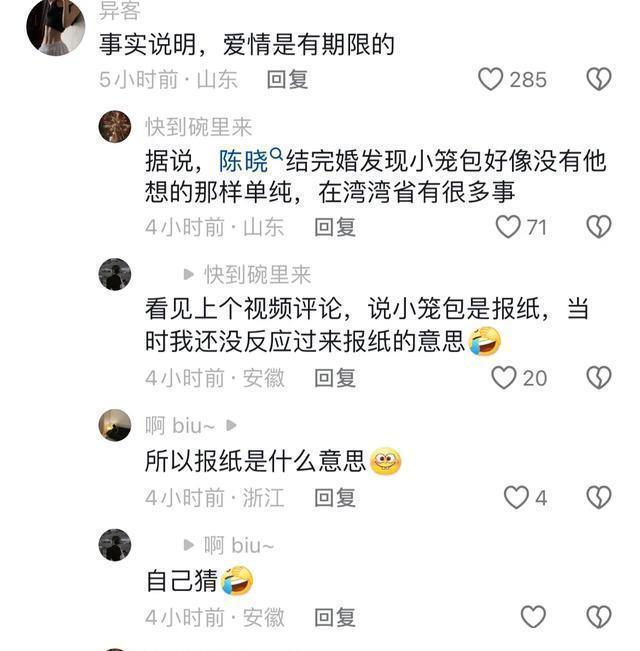The height and width of the screenshot is (651, 640).
Task: Like 快到碗里来's comment with 71 likes
Action: point(509,227)
